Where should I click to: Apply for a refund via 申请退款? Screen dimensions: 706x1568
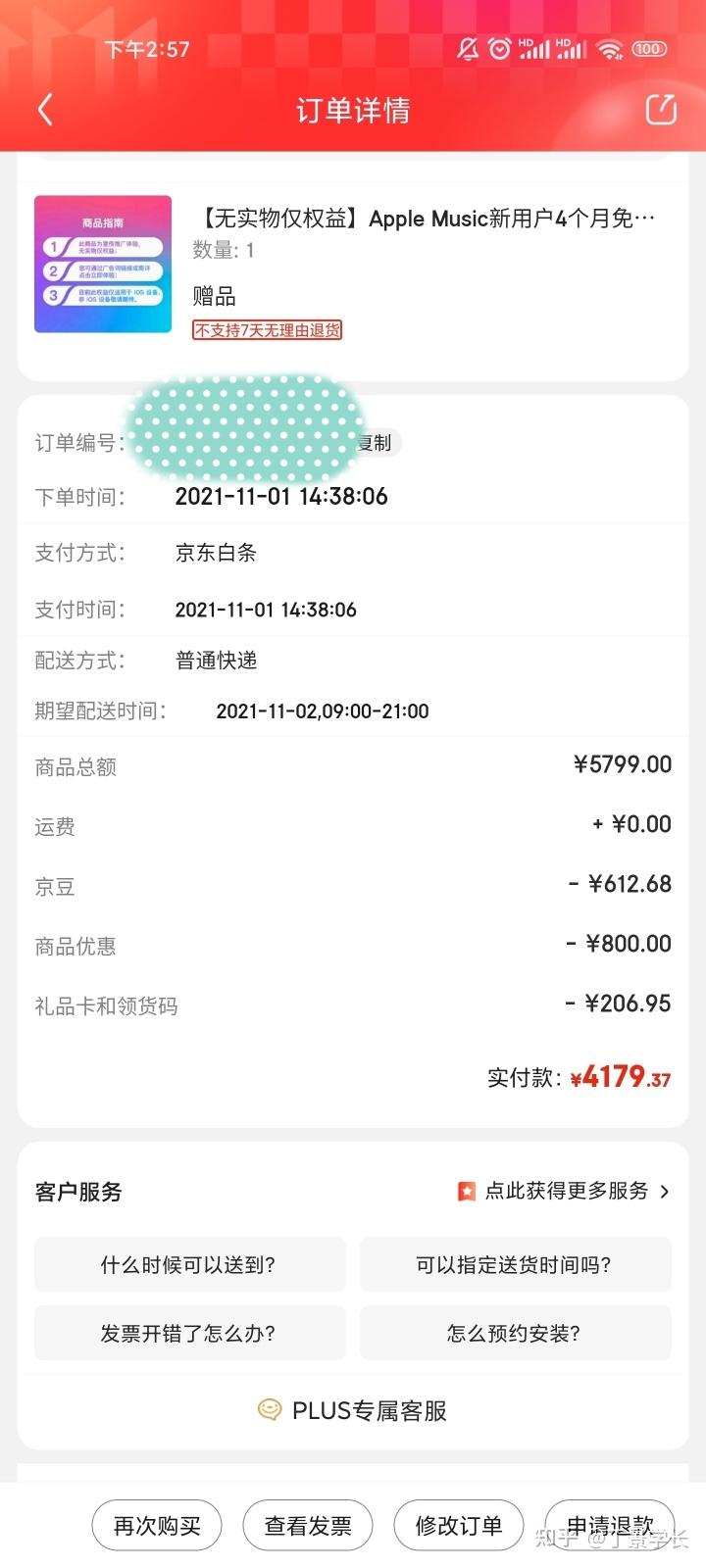tap(609, 1526)
